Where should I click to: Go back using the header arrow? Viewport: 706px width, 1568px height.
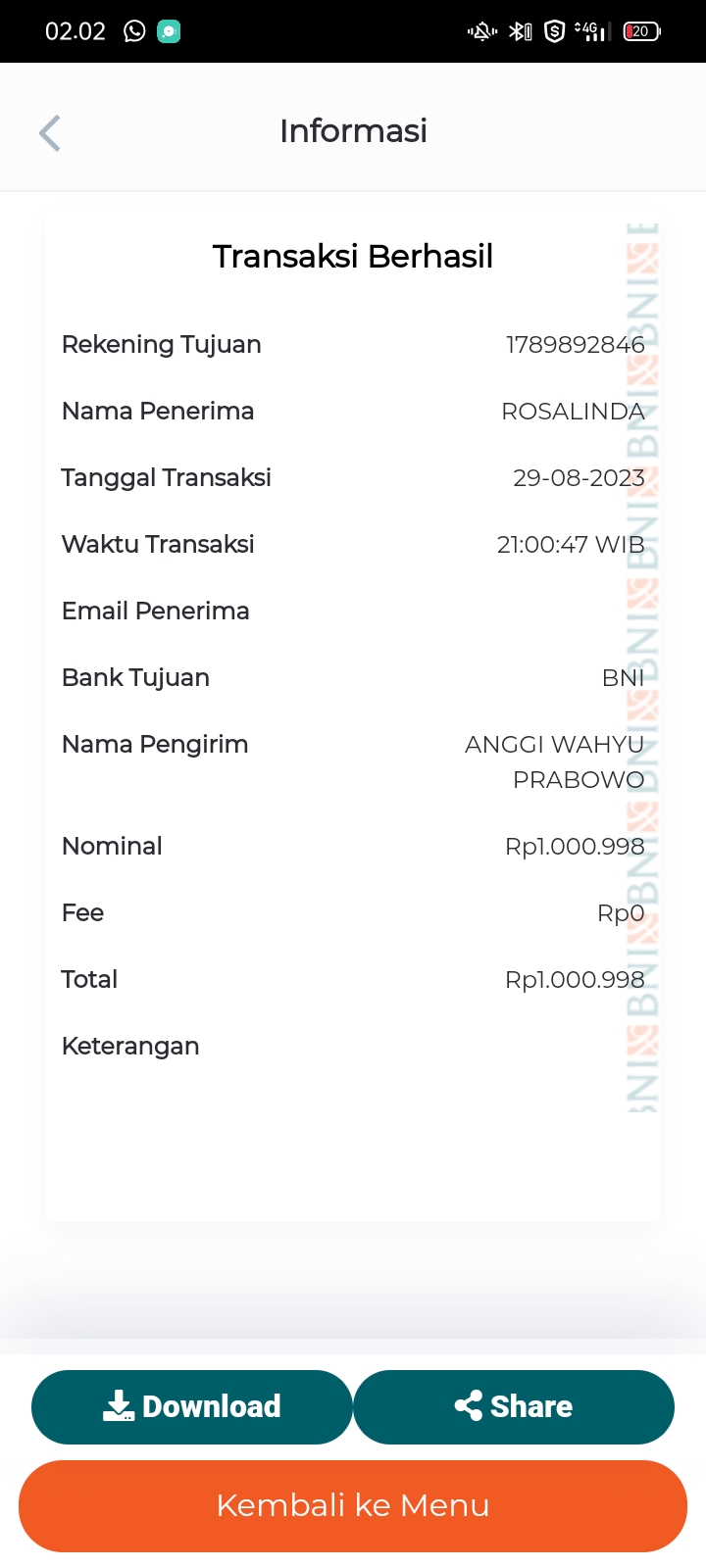pos(50,133)
